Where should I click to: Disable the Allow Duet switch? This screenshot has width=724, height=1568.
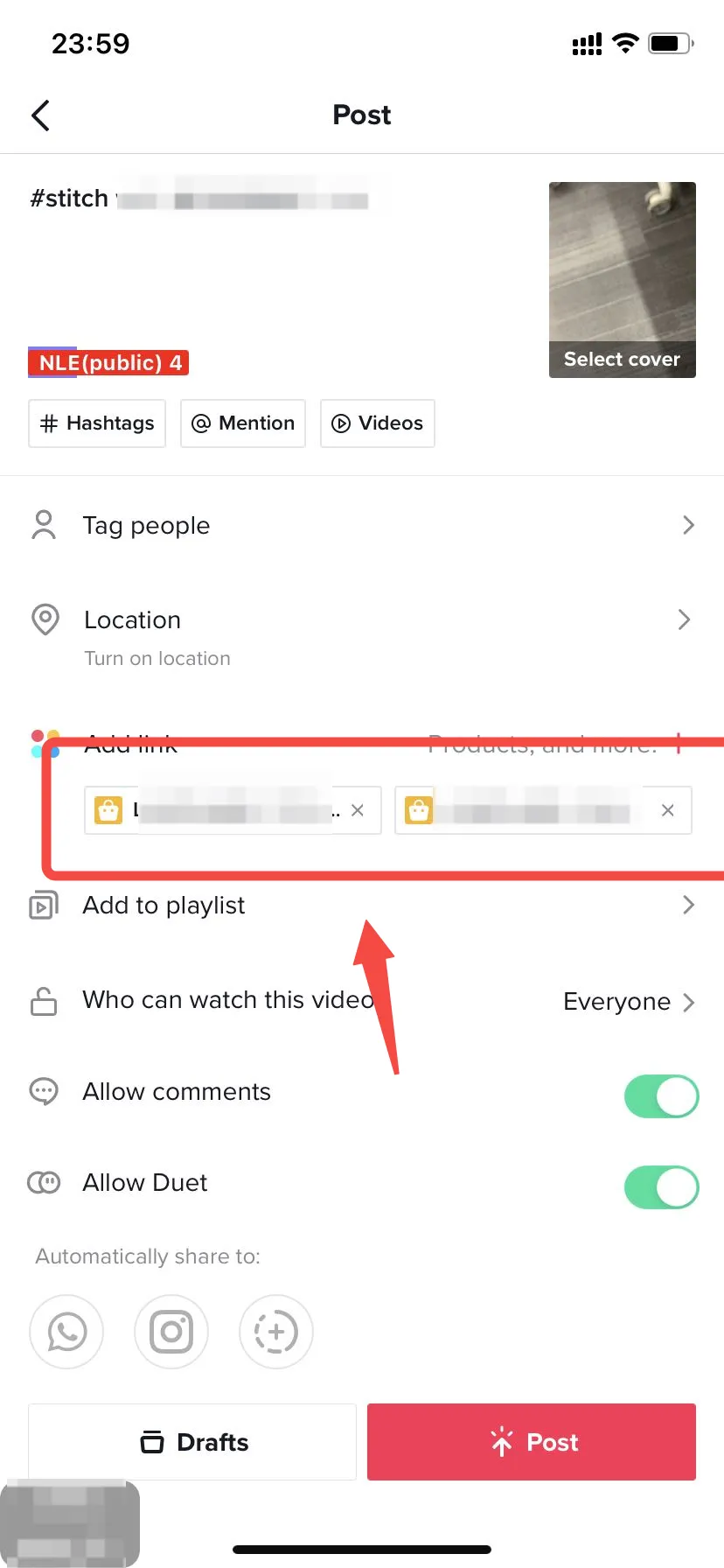pos(661,1187)
